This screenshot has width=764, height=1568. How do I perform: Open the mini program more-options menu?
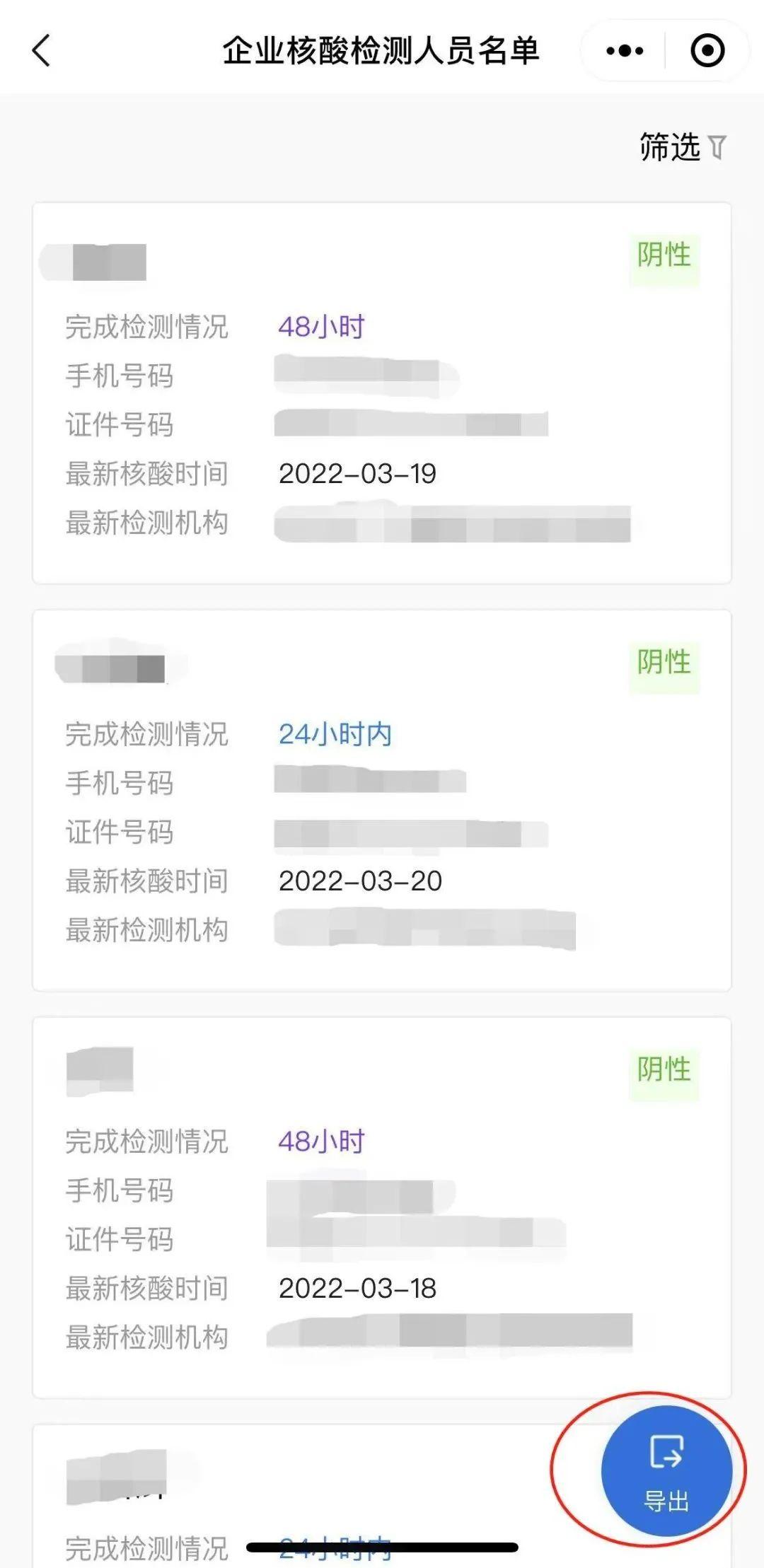click(625, 51)
